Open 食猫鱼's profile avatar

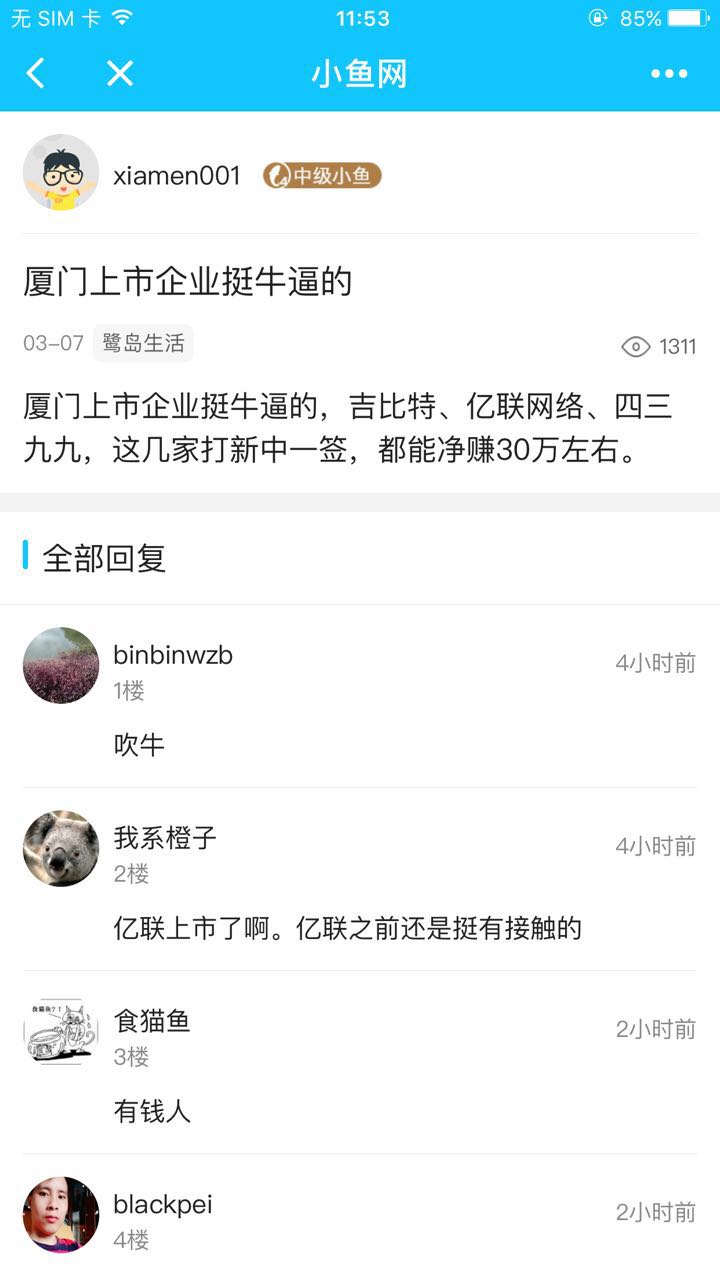61,1031
